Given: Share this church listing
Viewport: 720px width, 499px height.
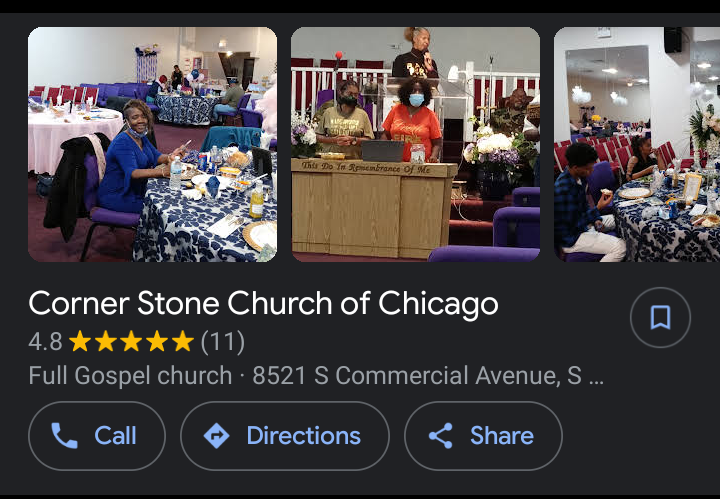Looking at the screenshot, I should click(x=482, y=436).
